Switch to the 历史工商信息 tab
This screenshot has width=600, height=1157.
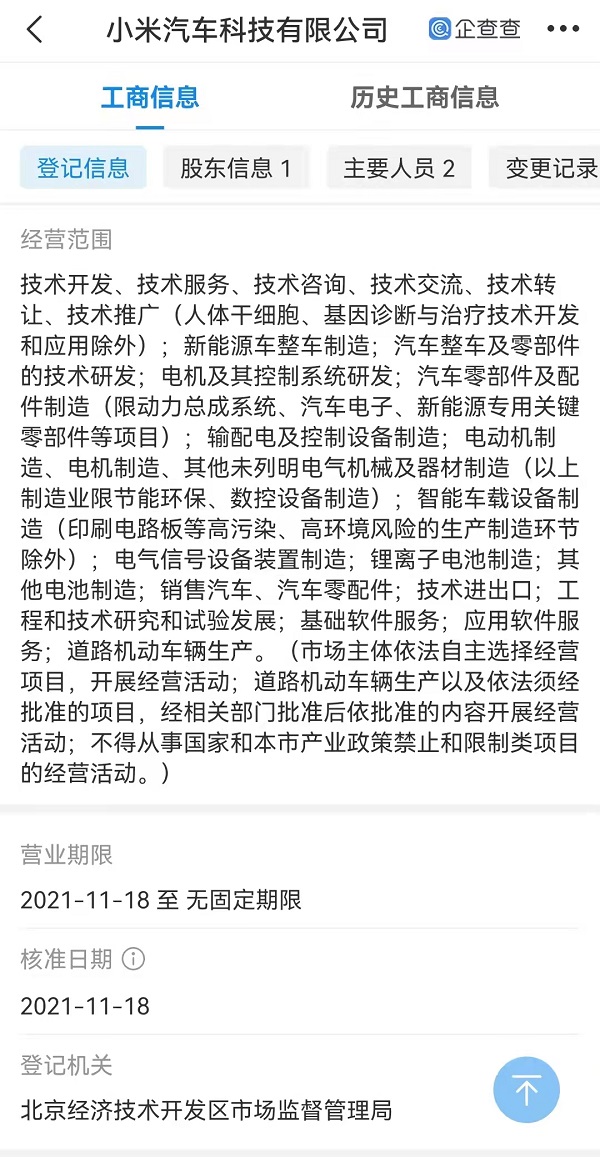424,98
